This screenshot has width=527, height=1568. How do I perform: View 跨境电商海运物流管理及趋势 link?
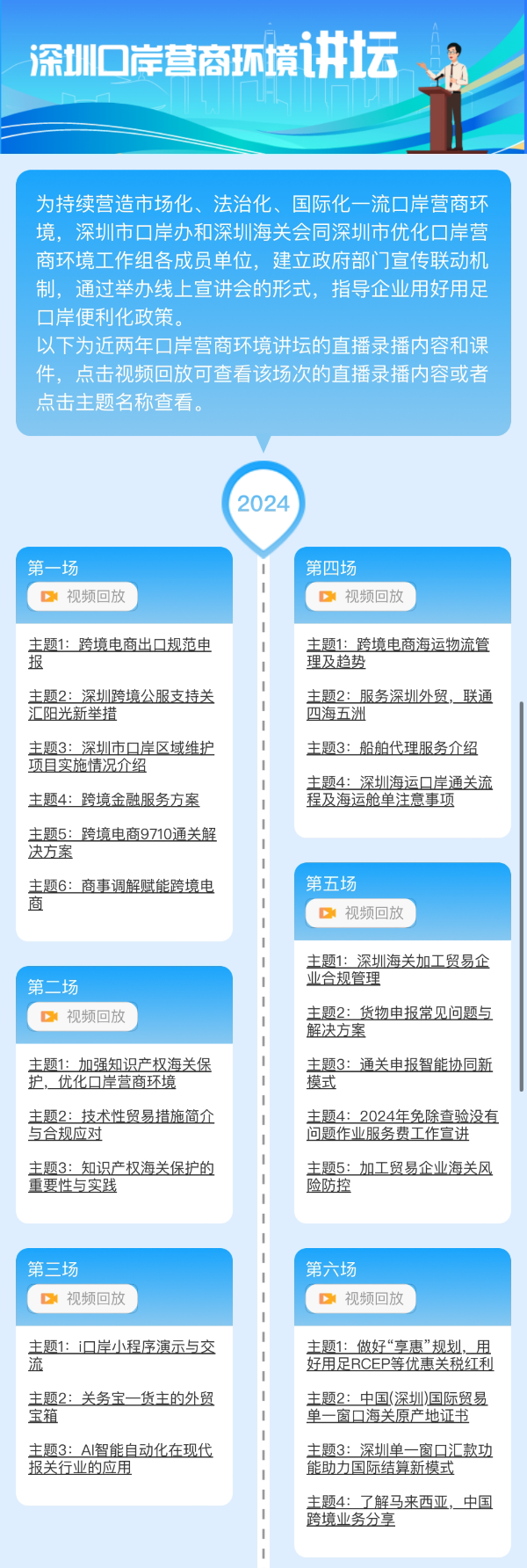(x=397, y=653)
